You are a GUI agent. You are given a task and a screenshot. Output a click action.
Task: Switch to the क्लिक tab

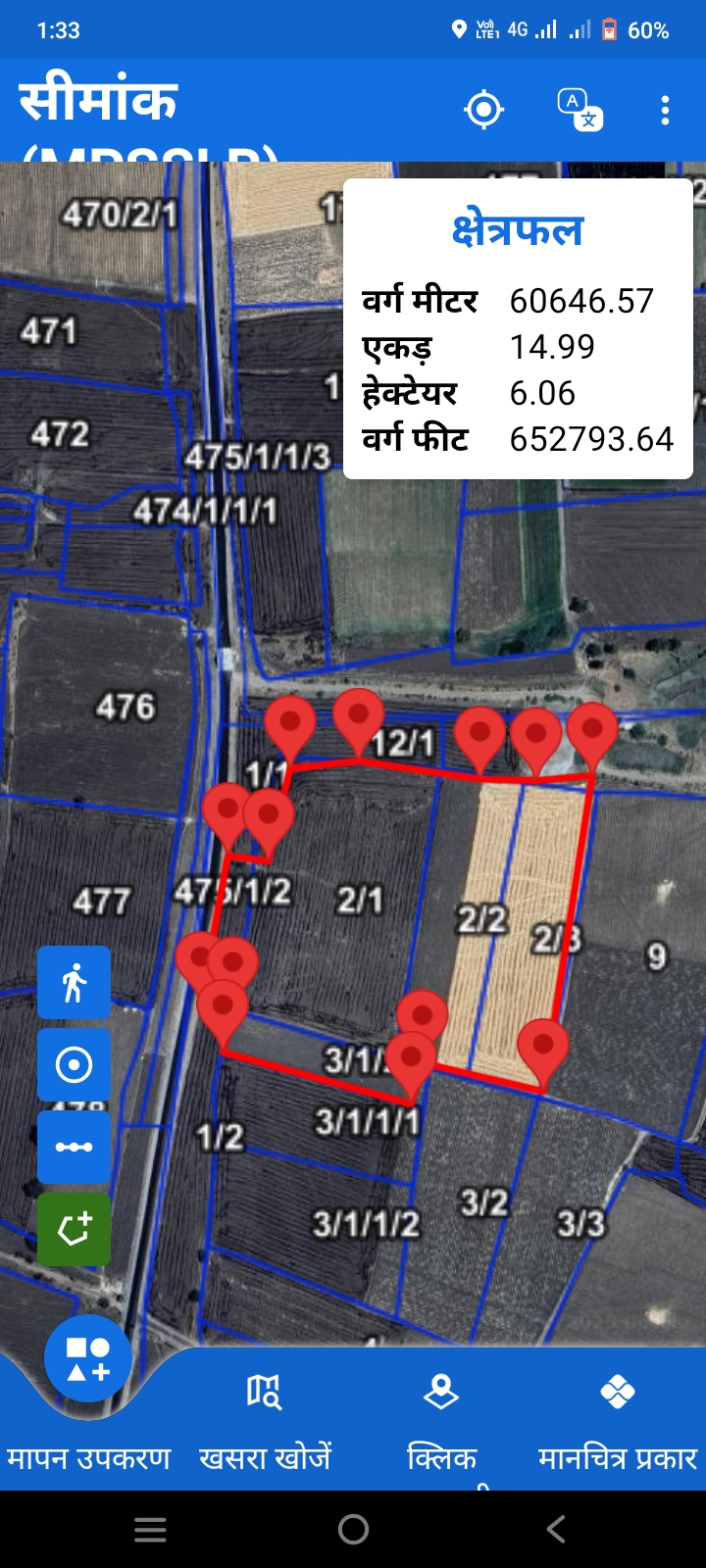441,1421
